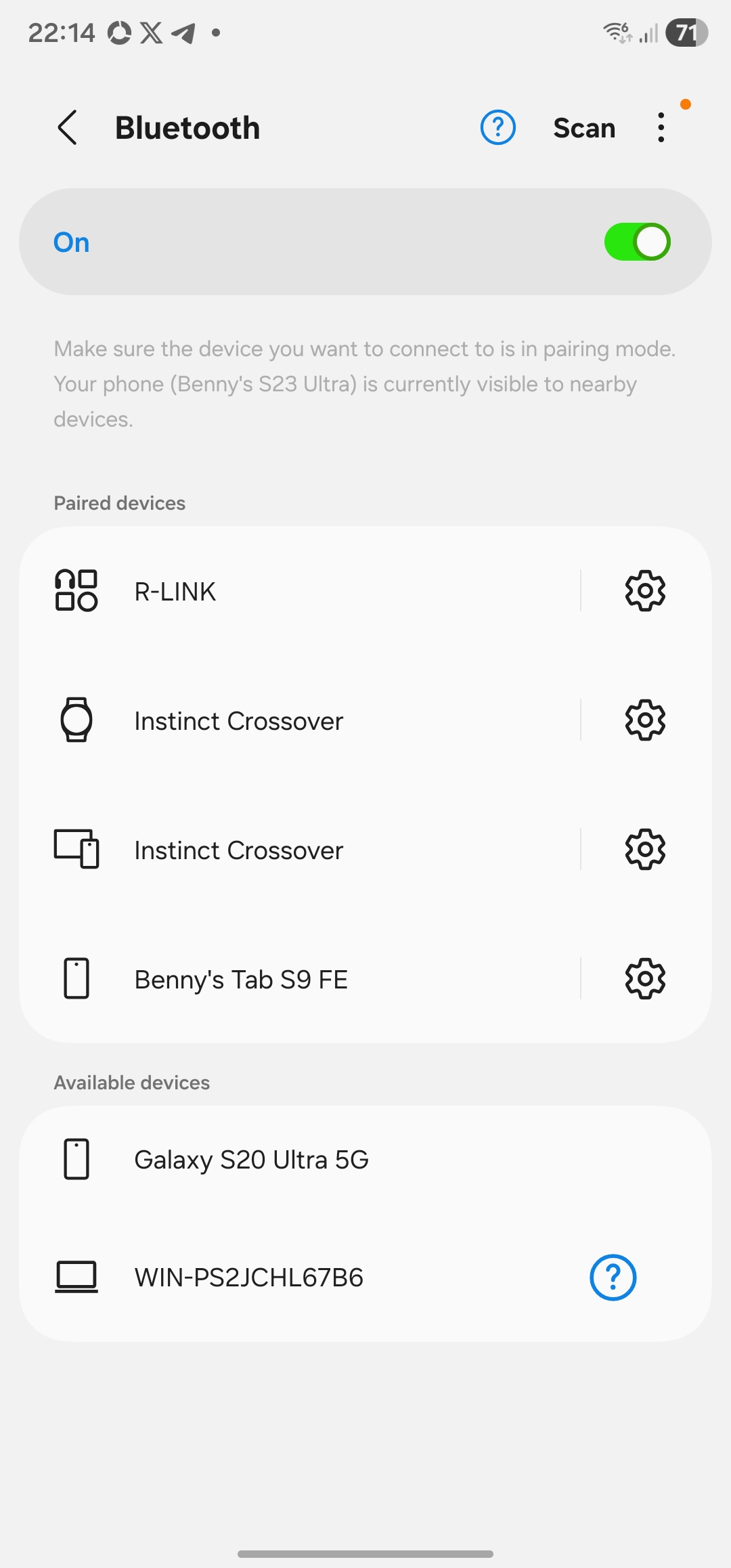731x1568 pixels.
Task: Pair with Galaxy S20 Ultra 5G
Action: coord(305,1160)
